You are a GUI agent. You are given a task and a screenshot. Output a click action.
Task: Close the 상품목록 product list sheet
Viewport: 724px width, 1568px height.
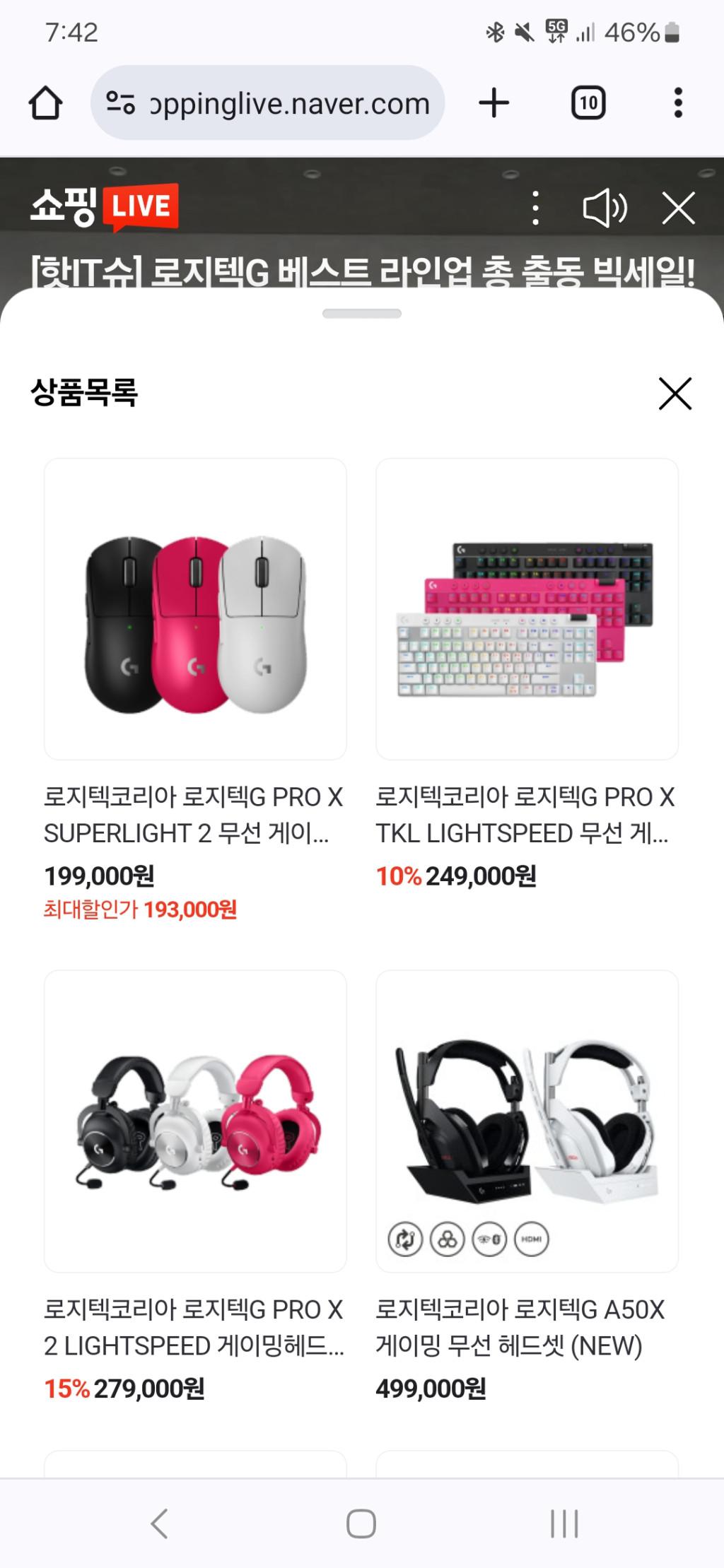click(675, 394)
